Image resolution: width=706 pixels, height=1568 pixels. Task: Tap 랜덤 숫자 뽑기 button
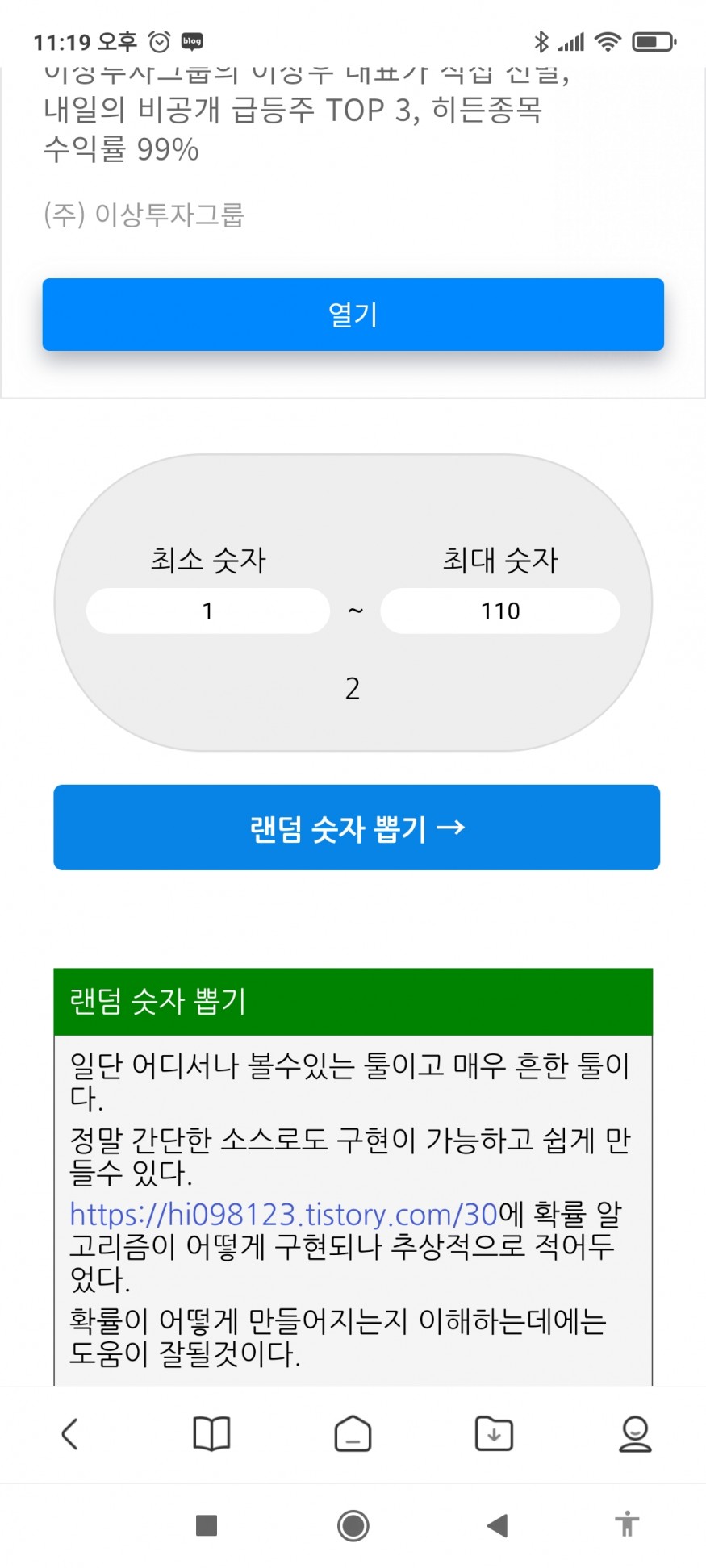pyautogui.click(x=356, y=828)
